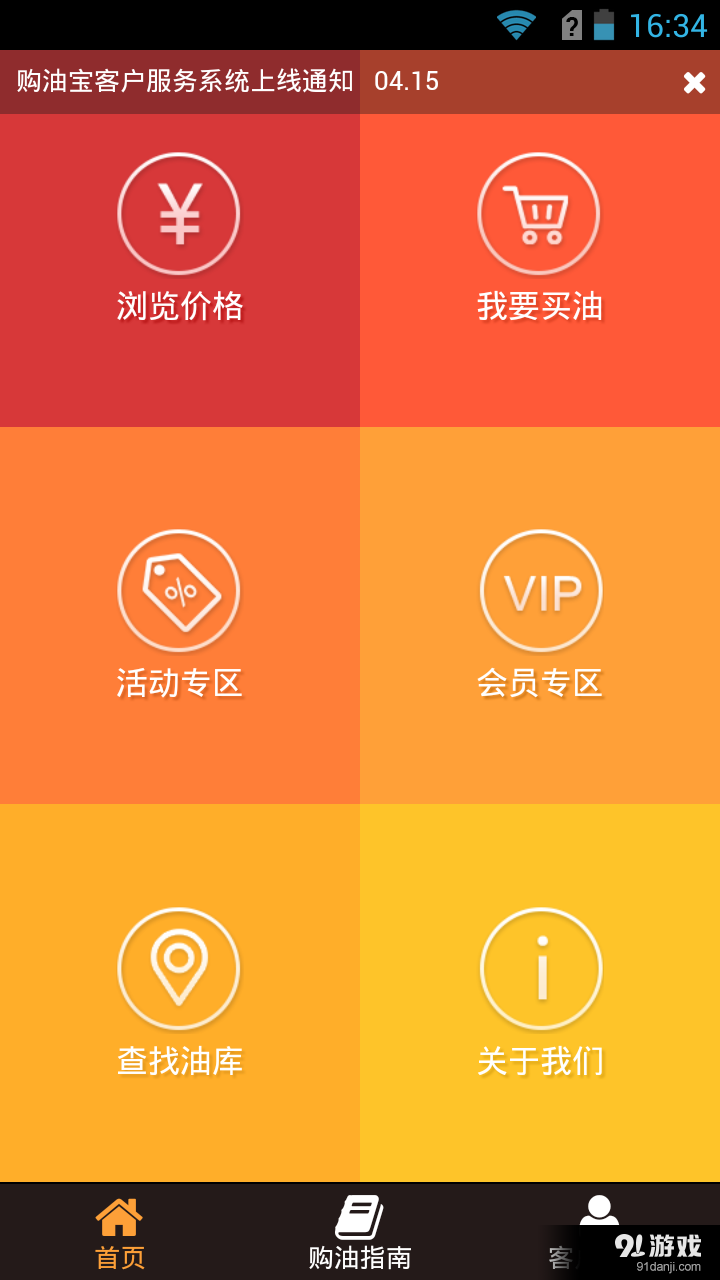Tap the shopping cart icon for 我要买油

[x=540, y=213]
